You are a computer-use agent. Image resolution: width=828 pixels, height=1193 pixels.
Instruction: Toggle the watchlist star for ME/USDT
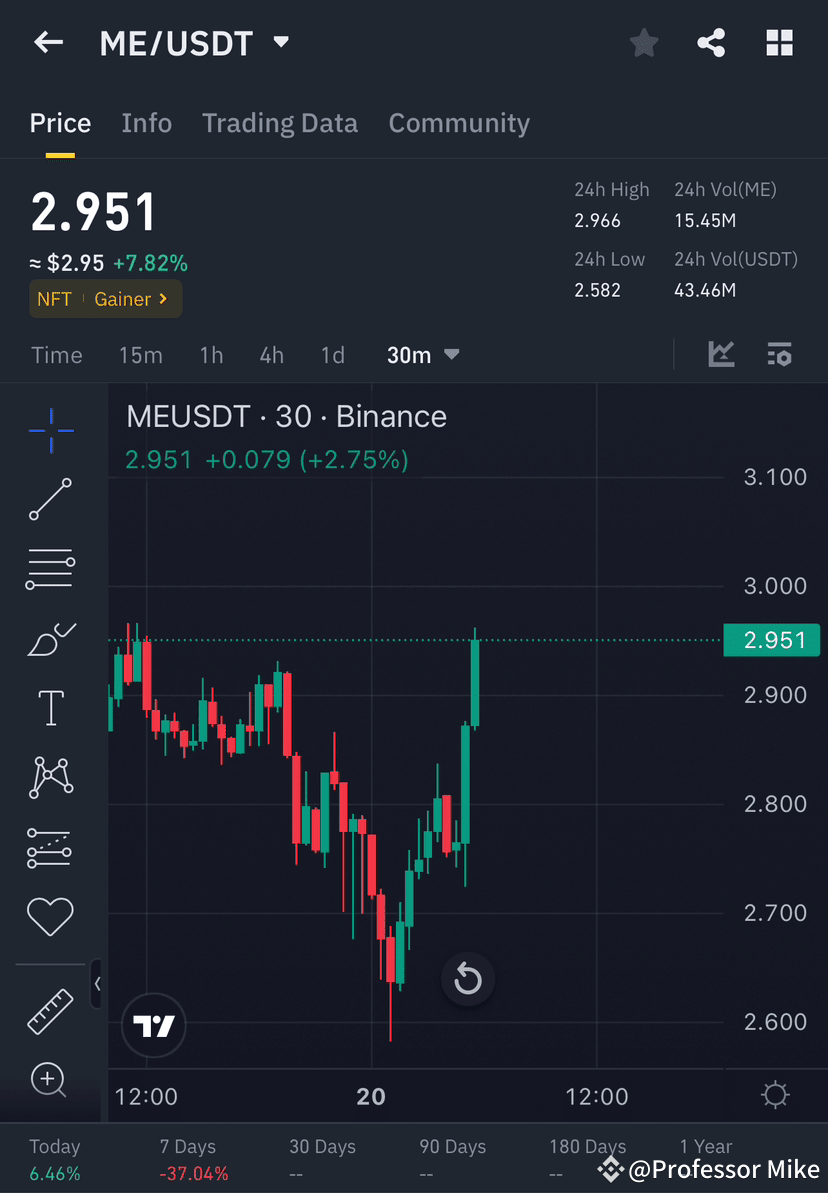643,42
